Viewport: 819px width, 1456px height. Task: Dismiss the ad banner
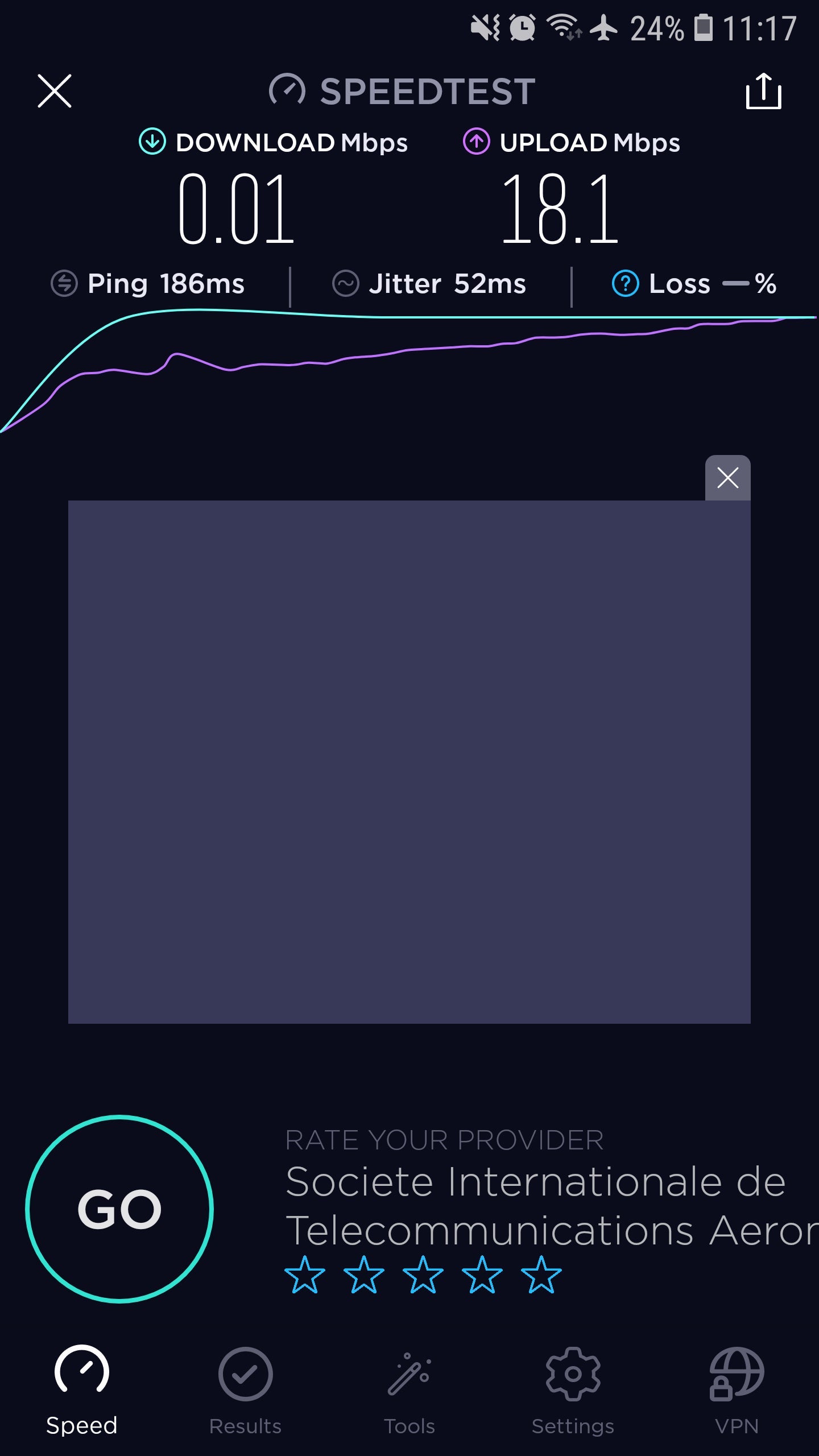[727, 478]
